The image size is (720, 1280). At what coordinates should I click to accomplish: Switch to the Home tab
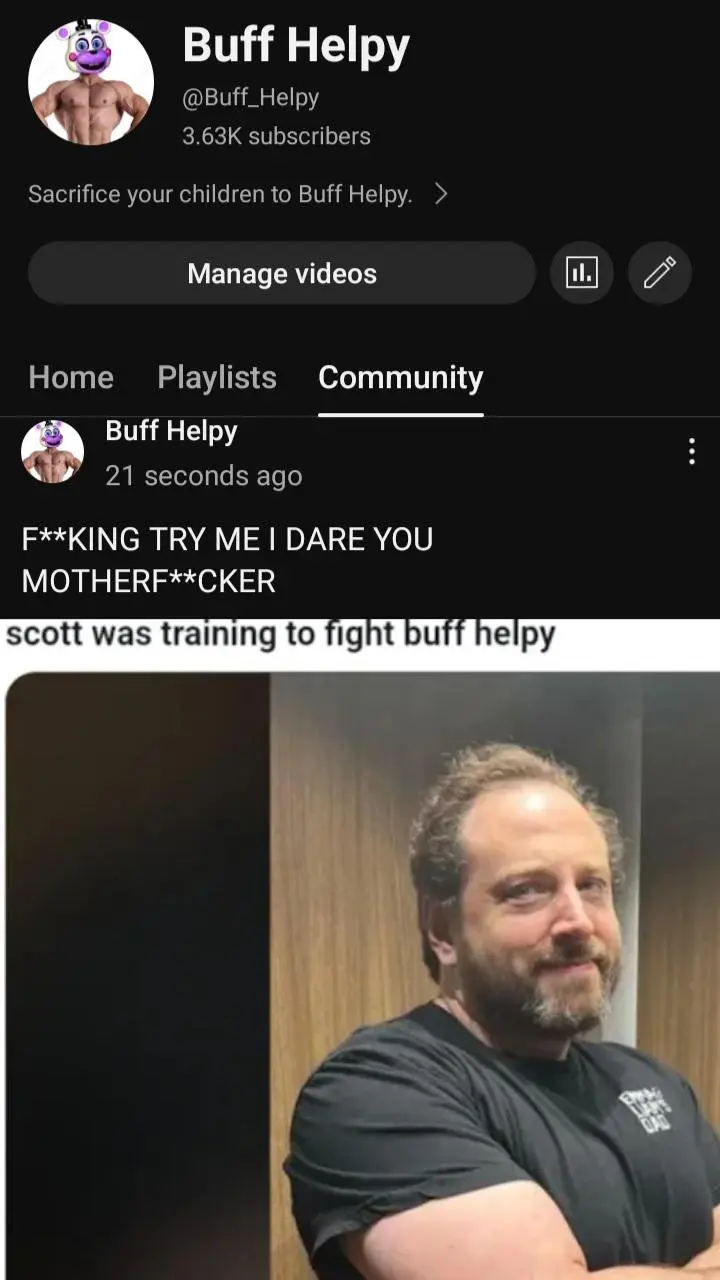click(70, 378)
